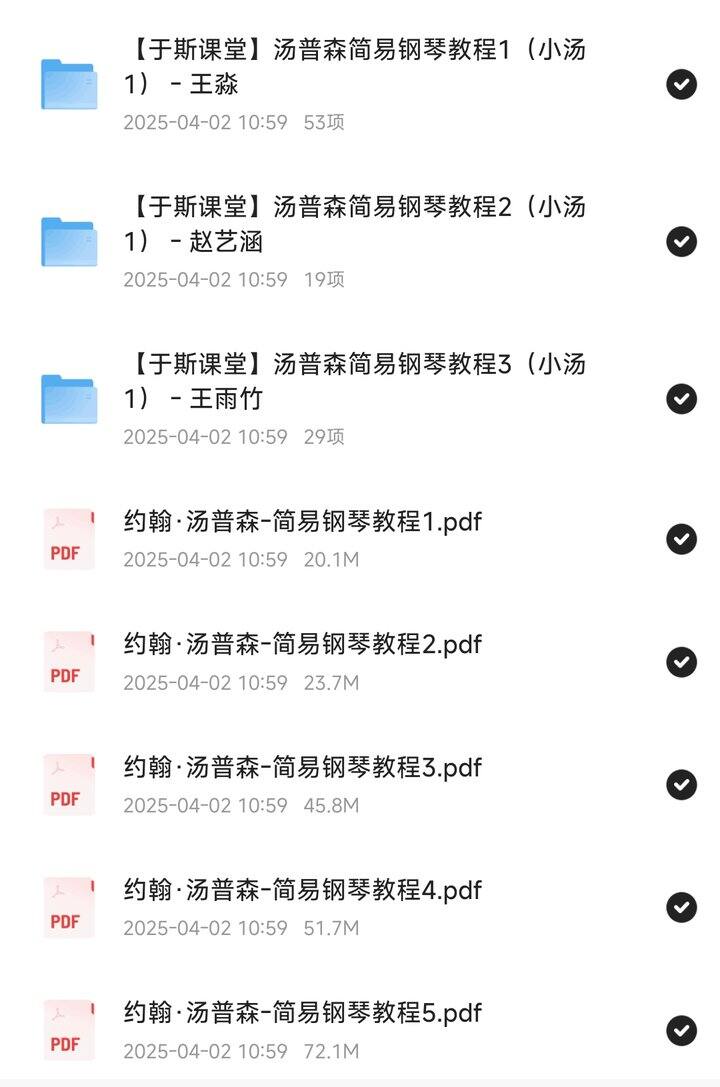
Task: Uncheck 简易钢琴教程1.pdf (20.1M)
Action: coord(681,539)
